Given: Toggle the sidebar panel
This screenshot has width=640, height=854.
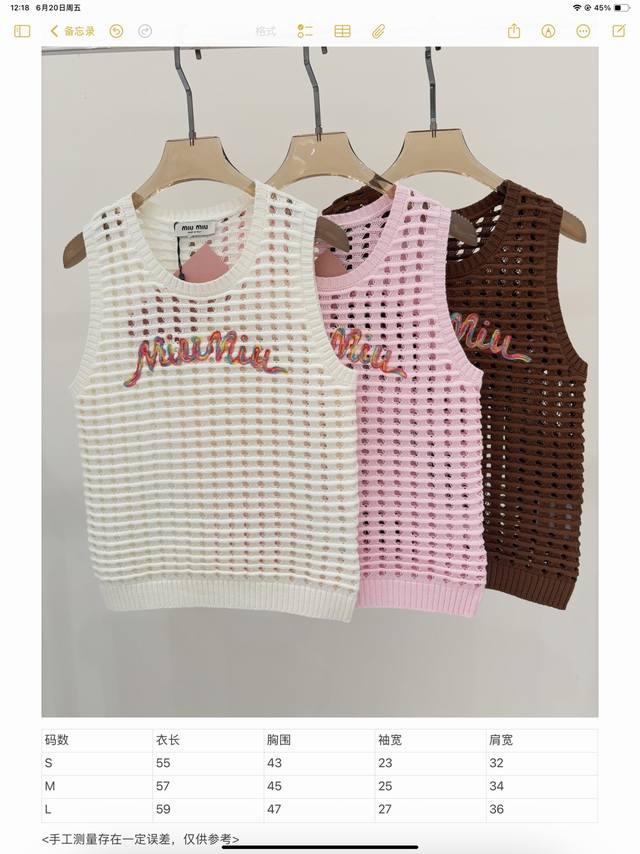Looking at the screenshot, I should click(x=22, y=31).
